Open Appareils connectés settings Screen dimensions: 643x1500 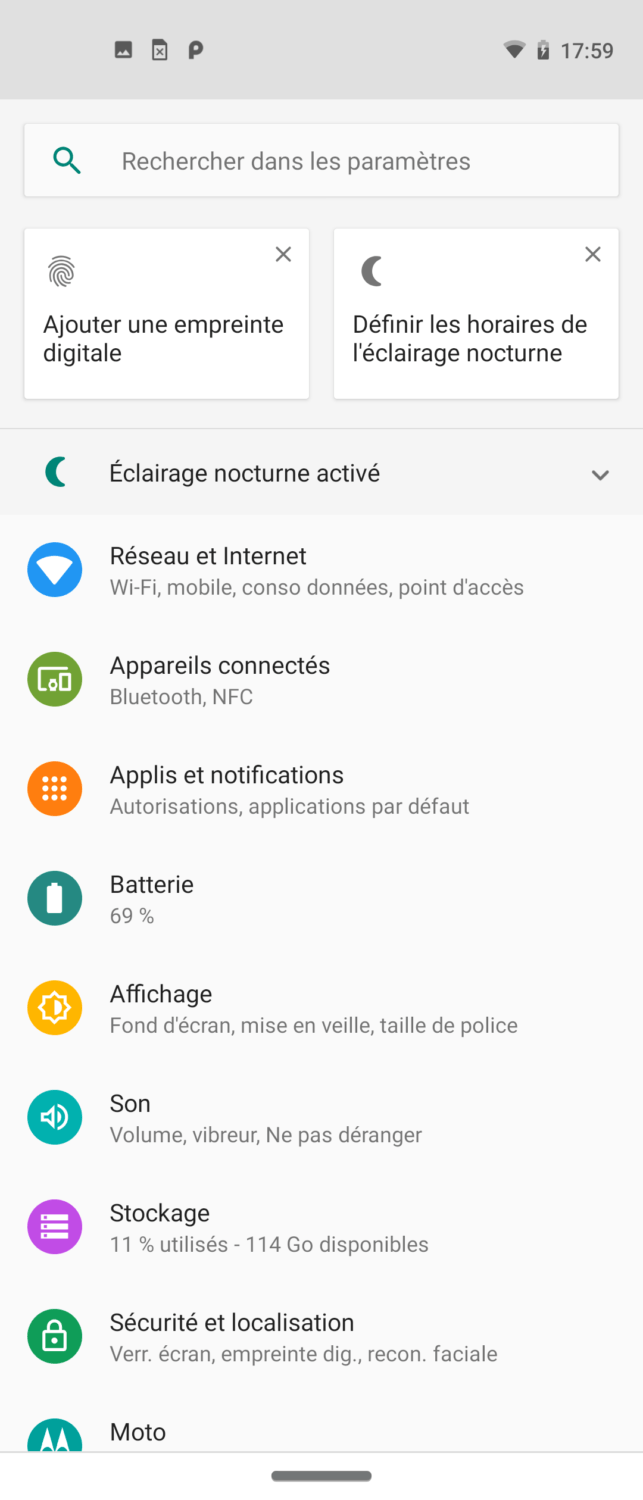tap(320, 680)
